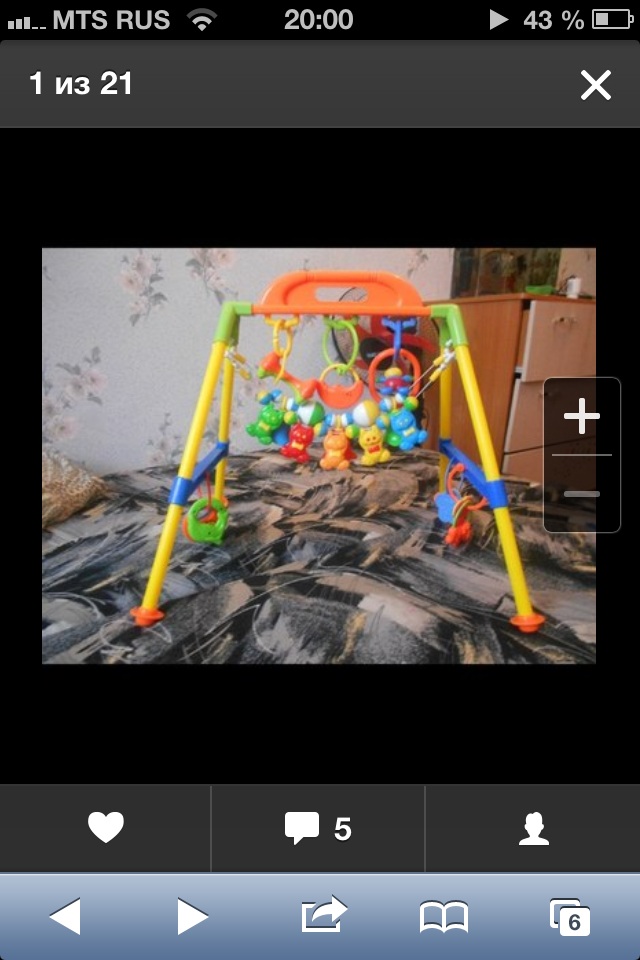
Task: View the person icon for tagged people
Action: click(534, 828)
